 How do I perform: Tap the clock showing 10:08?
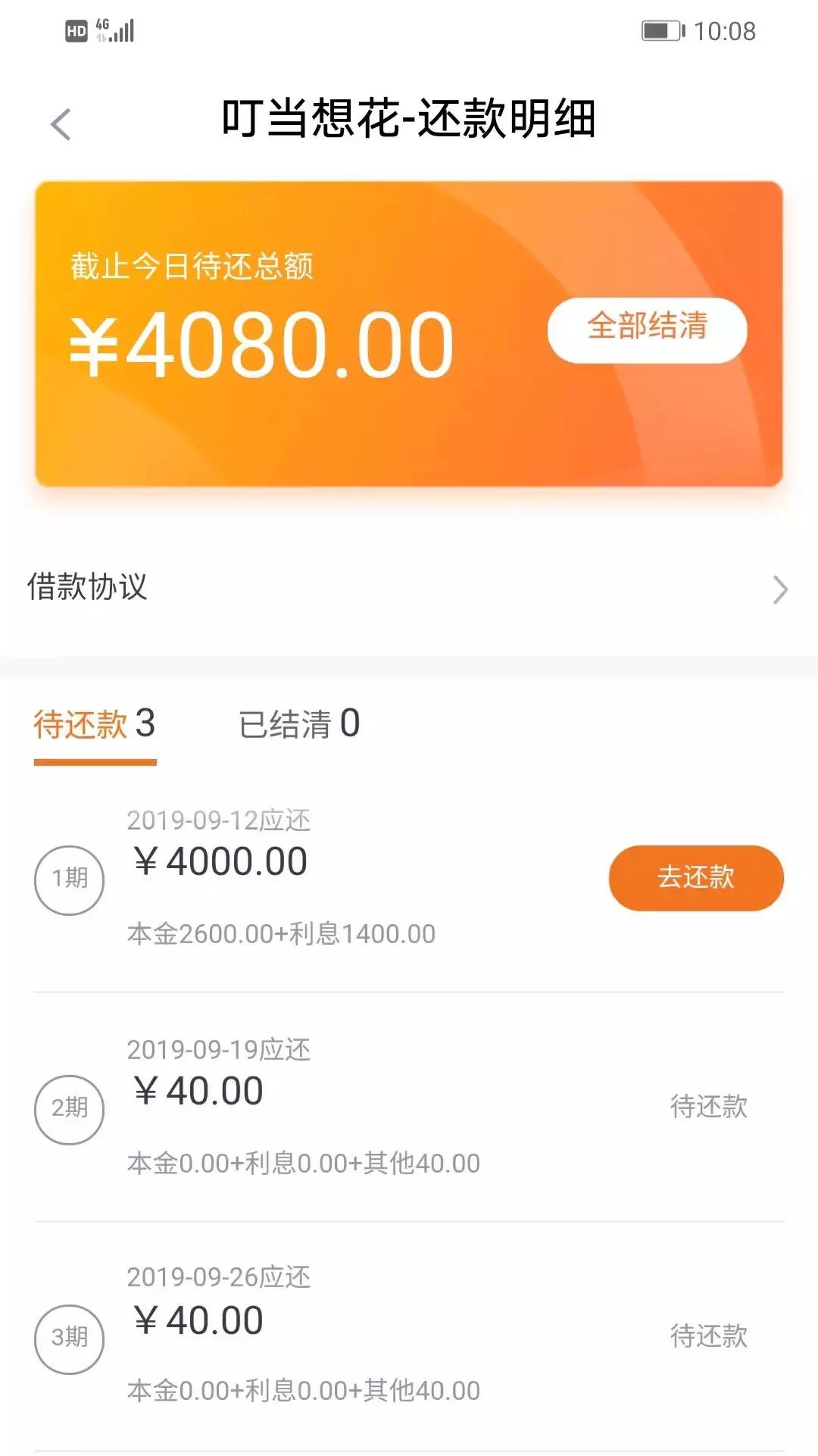point(726,30)
